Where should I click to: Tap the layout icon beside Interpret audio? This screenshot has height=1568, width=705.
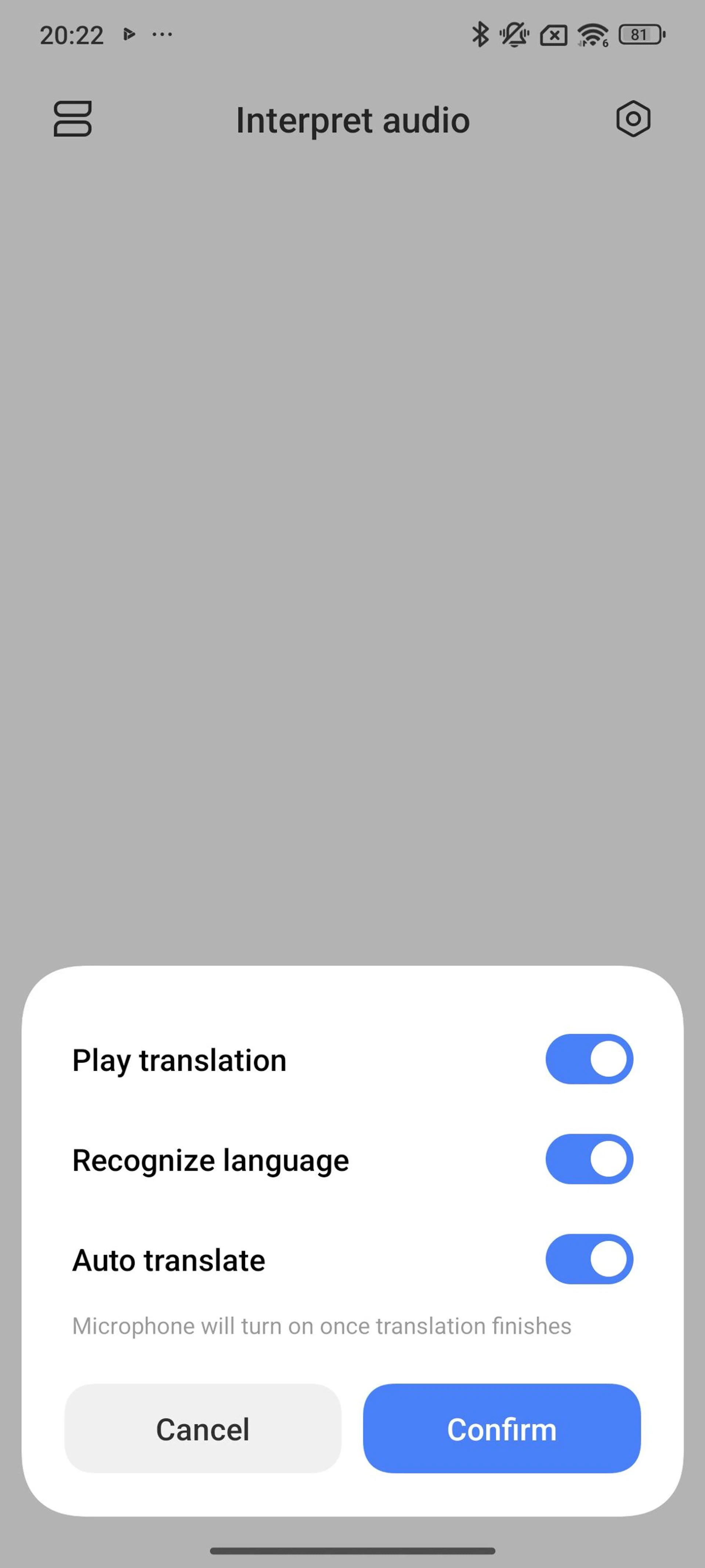(x=72, y=119)
